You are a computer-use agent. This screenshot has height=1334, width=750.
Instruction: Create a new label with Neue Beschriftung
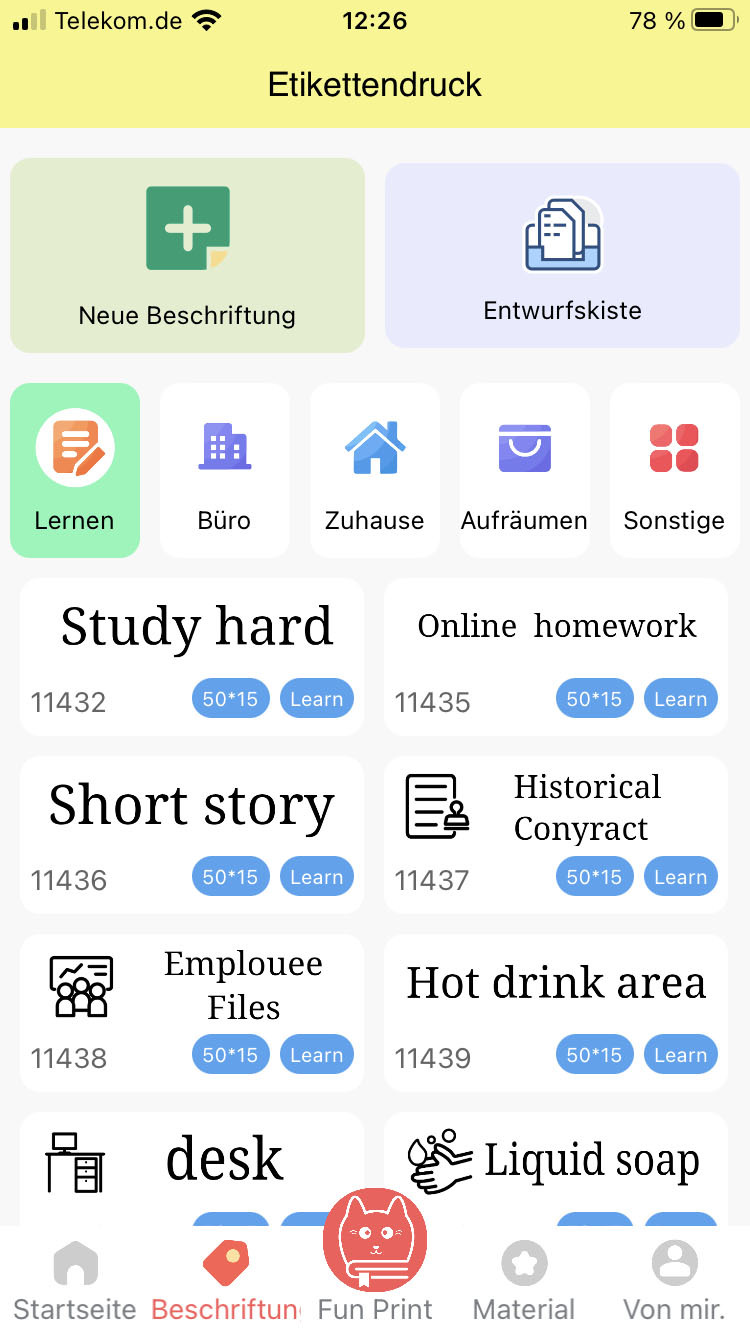(187, 255)
